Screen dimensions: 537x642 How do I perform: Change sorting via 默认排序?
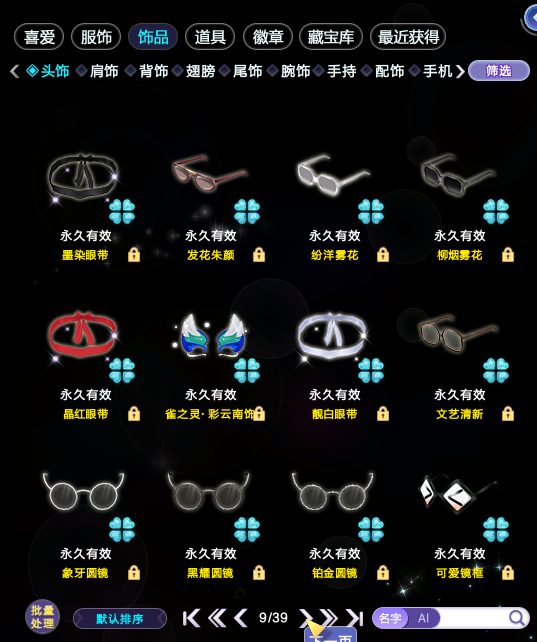120,618
